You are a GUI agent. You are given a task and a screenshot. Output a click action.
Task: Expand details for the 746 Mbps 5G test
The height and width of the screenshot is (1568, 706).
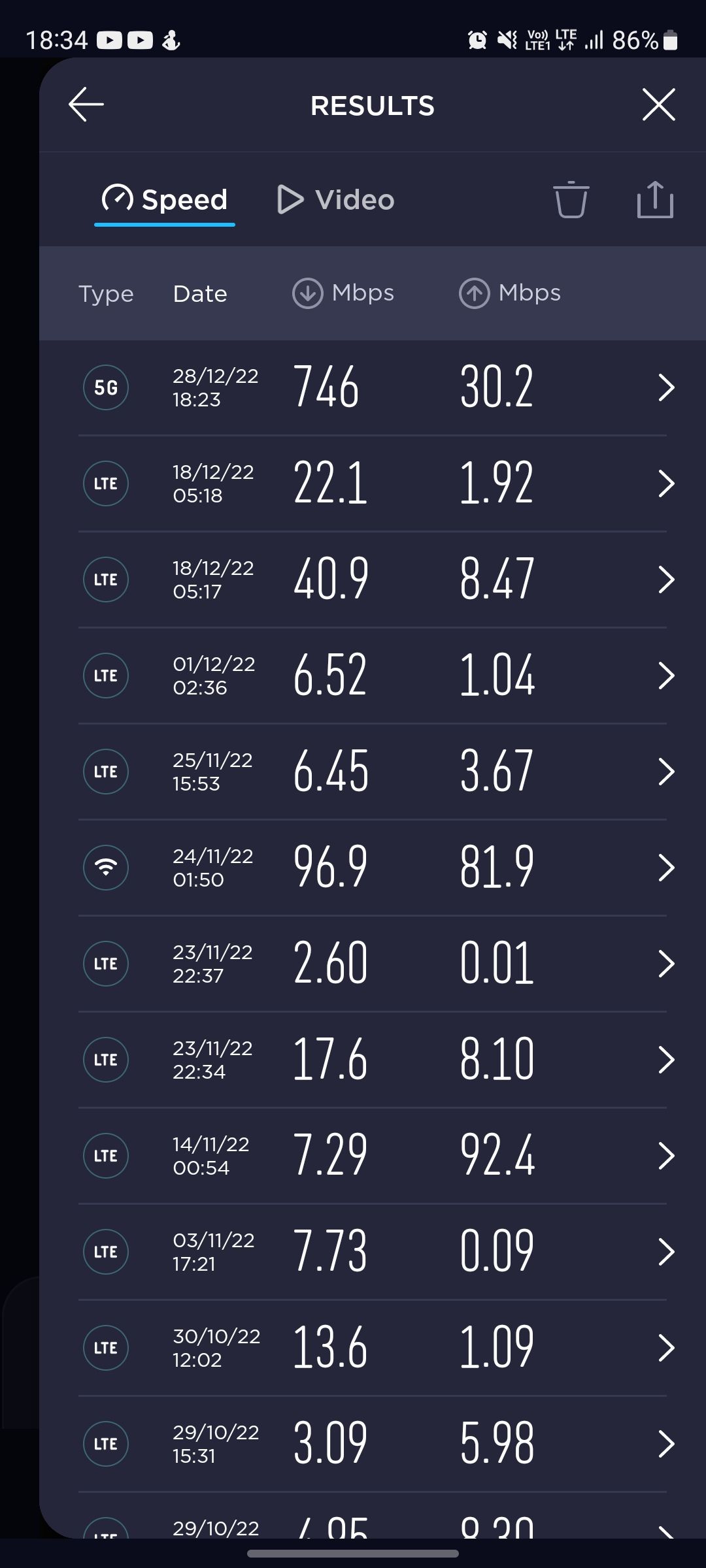[667, 387]
